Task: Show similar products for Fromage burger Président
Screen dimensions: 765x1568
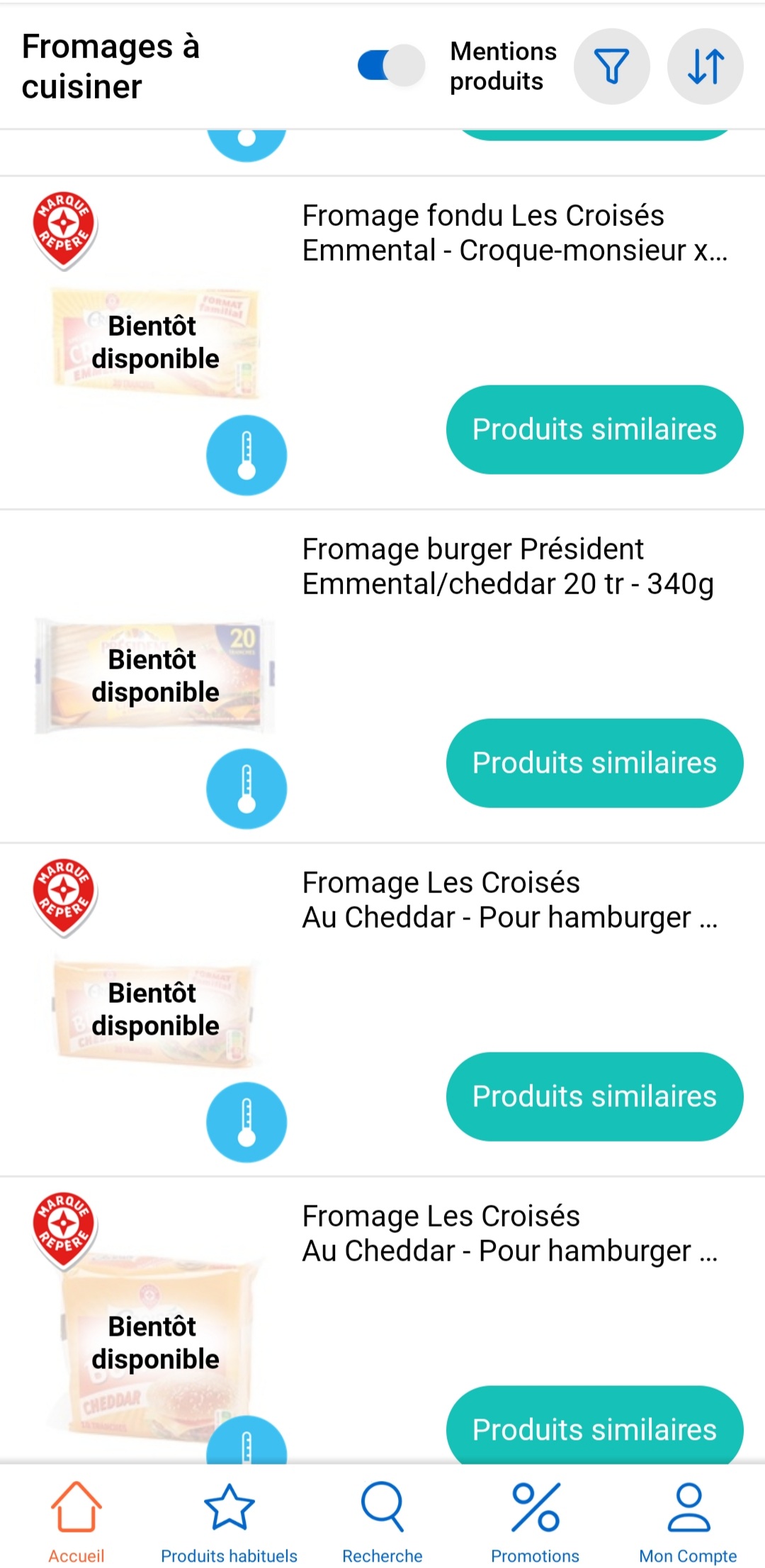Action: coord(594,763)
